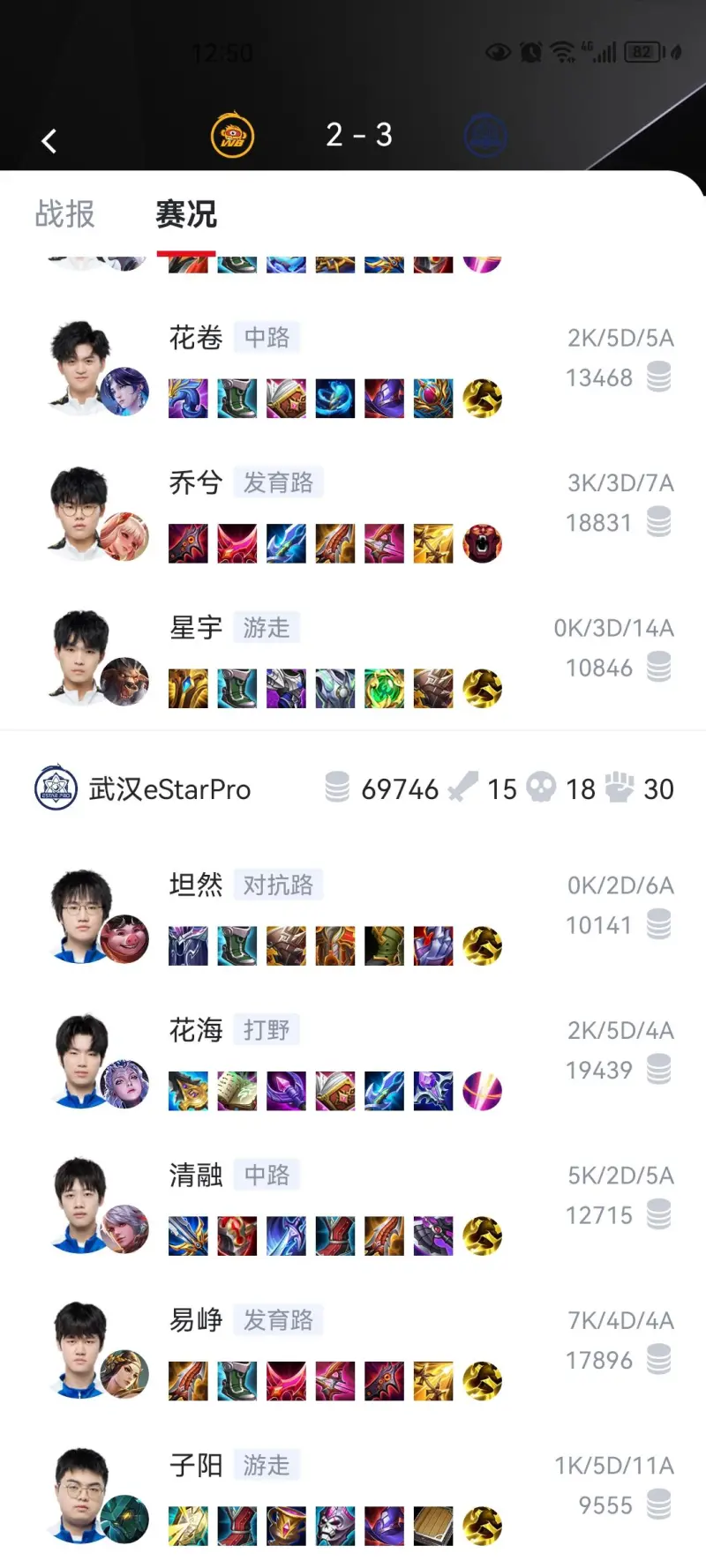The width and height of the screenshot is (706, 1568).
Task: Go back using the top-left arrow
Action: click(49, 140)
